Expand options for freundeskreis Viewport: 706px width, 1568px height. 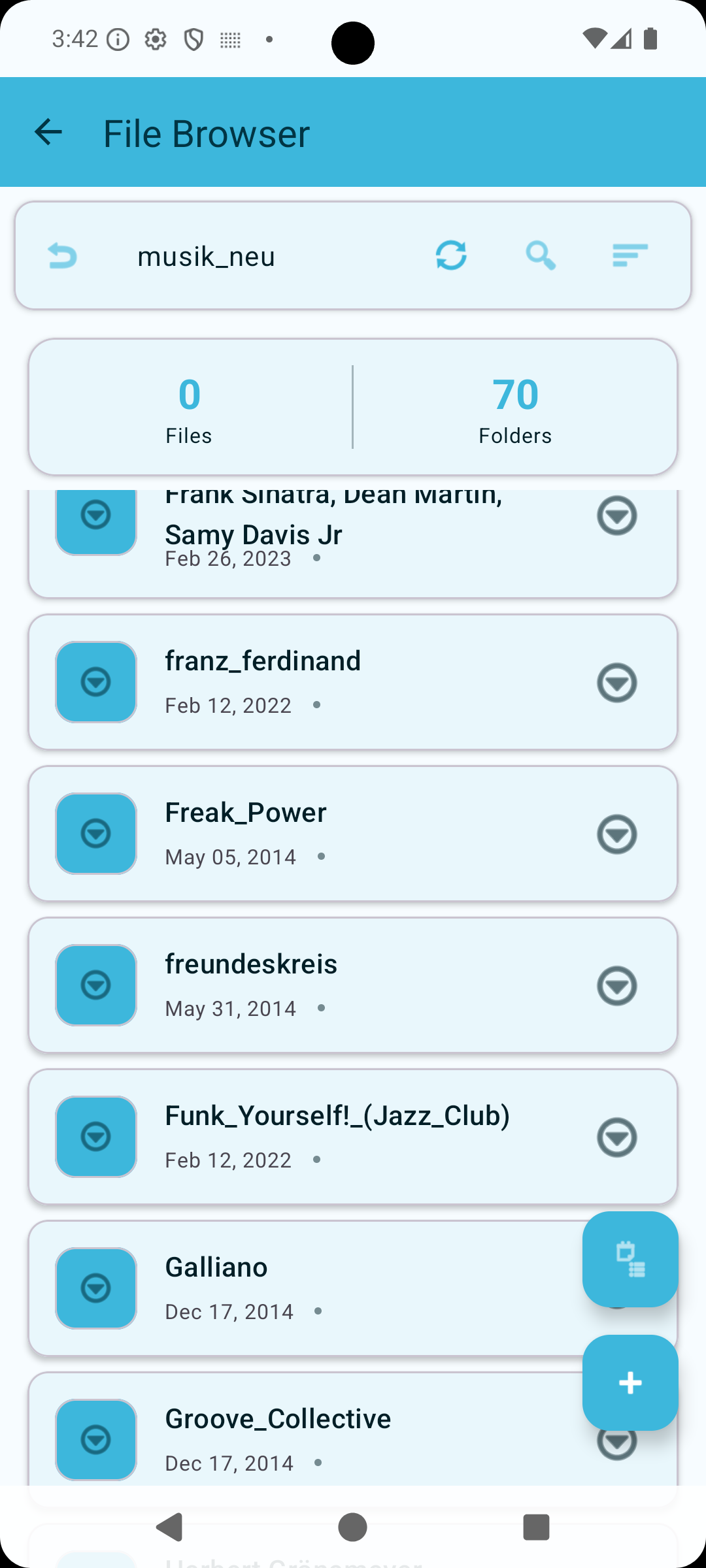point(616,986)
